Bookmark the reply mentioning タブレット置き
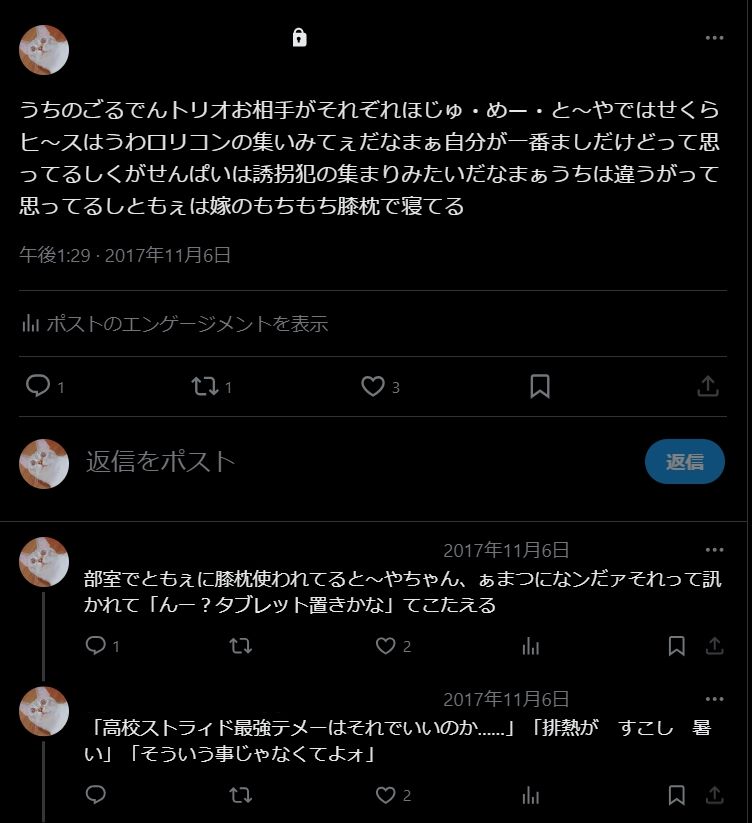Image resolution: width=752 pixels, height=823 pixels. point(677,646)
